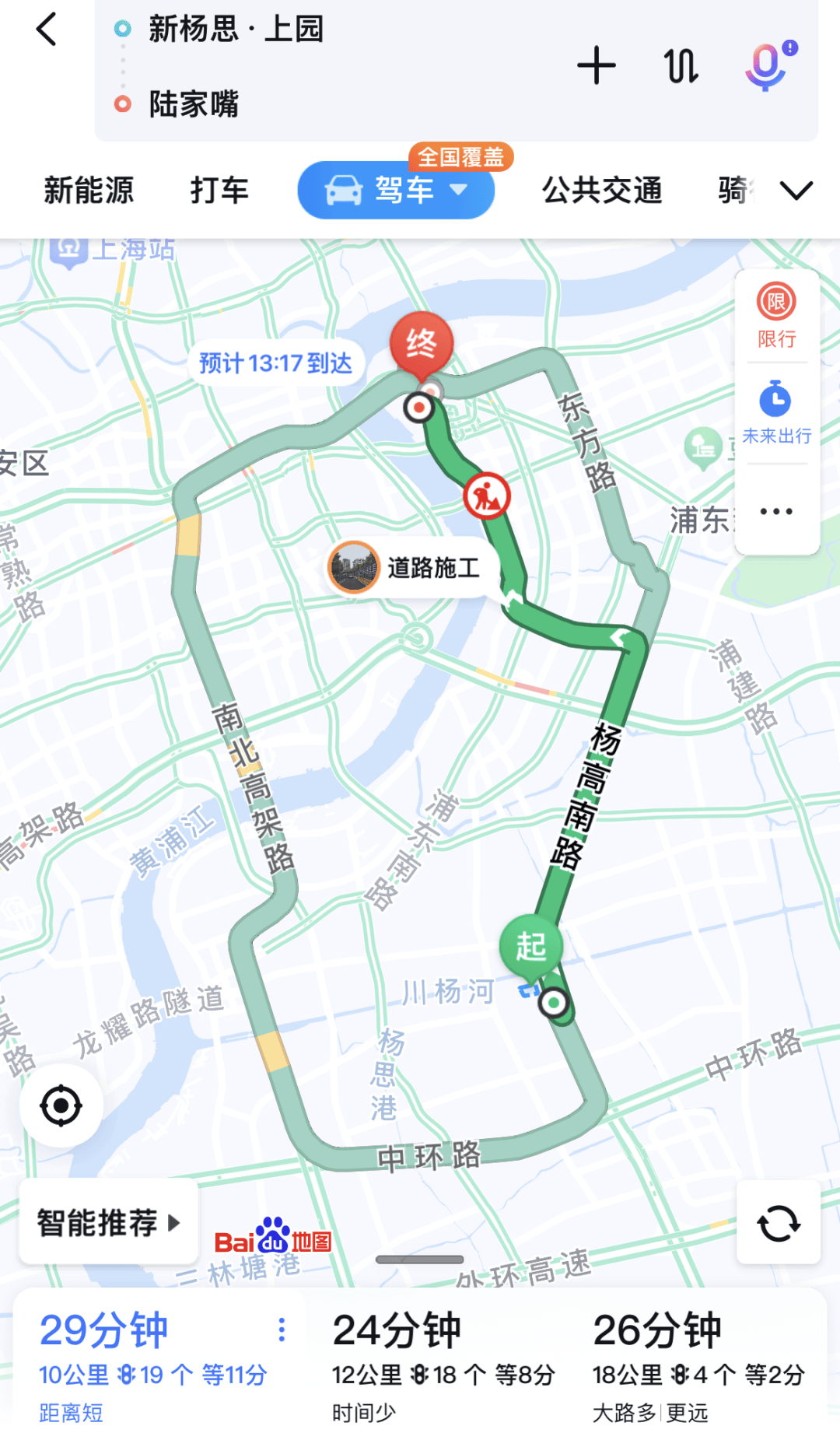Refresh the route results
The image size is (840, 1433).
point(779,1222)
